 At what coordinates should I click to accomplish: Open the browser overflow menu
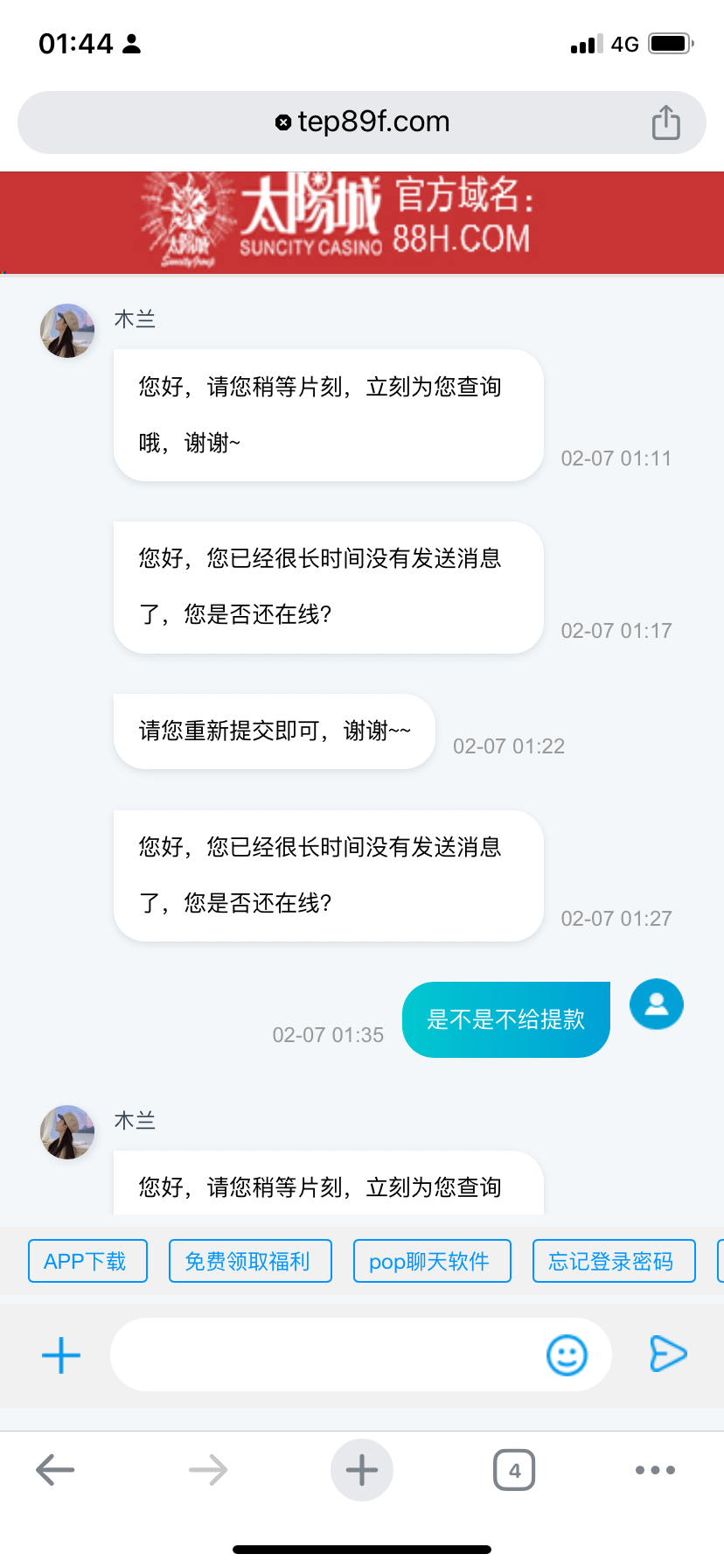(655, 1470)
